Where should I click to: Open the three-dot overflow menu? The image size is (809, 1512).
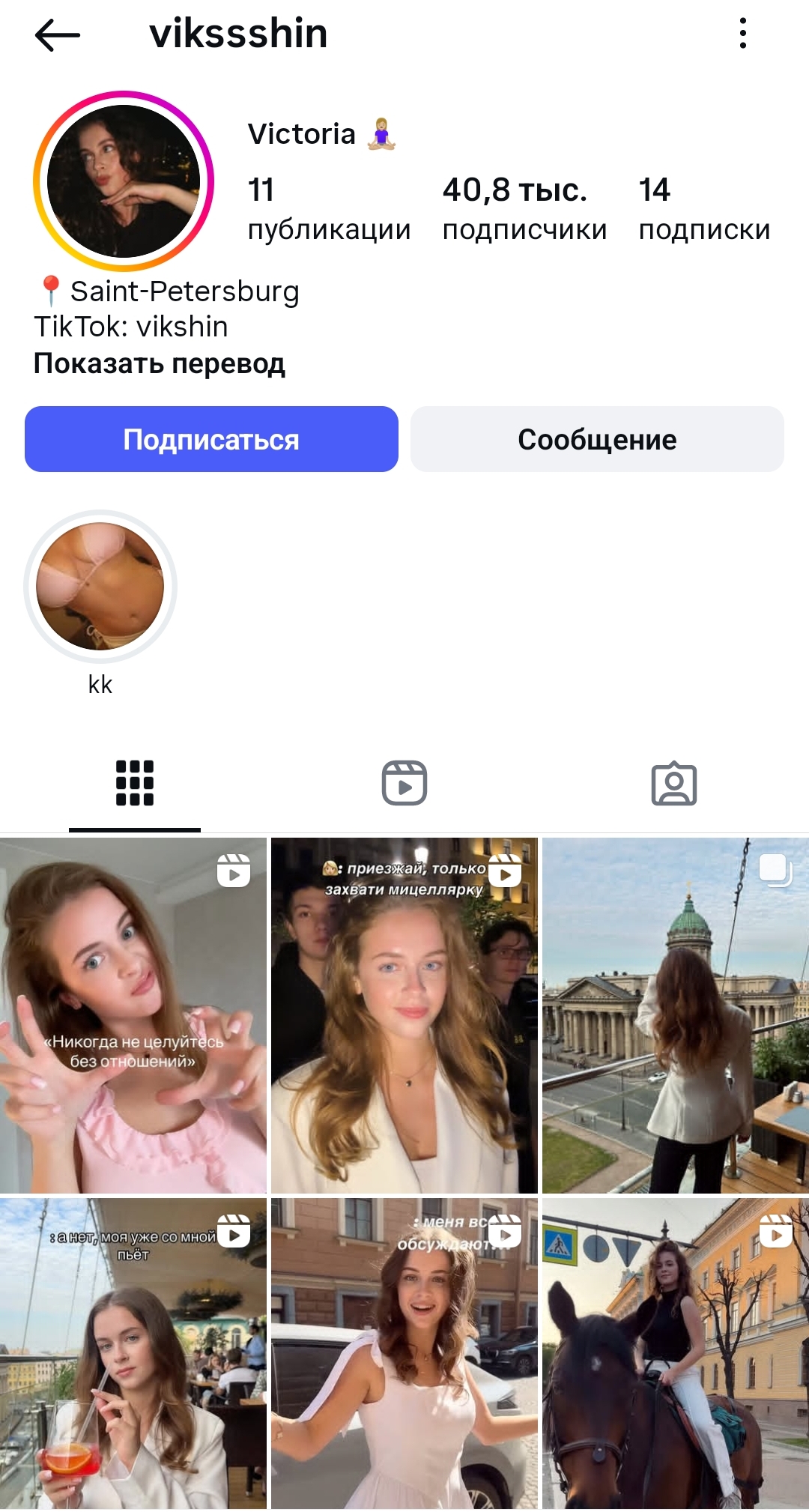pos(742,34)
